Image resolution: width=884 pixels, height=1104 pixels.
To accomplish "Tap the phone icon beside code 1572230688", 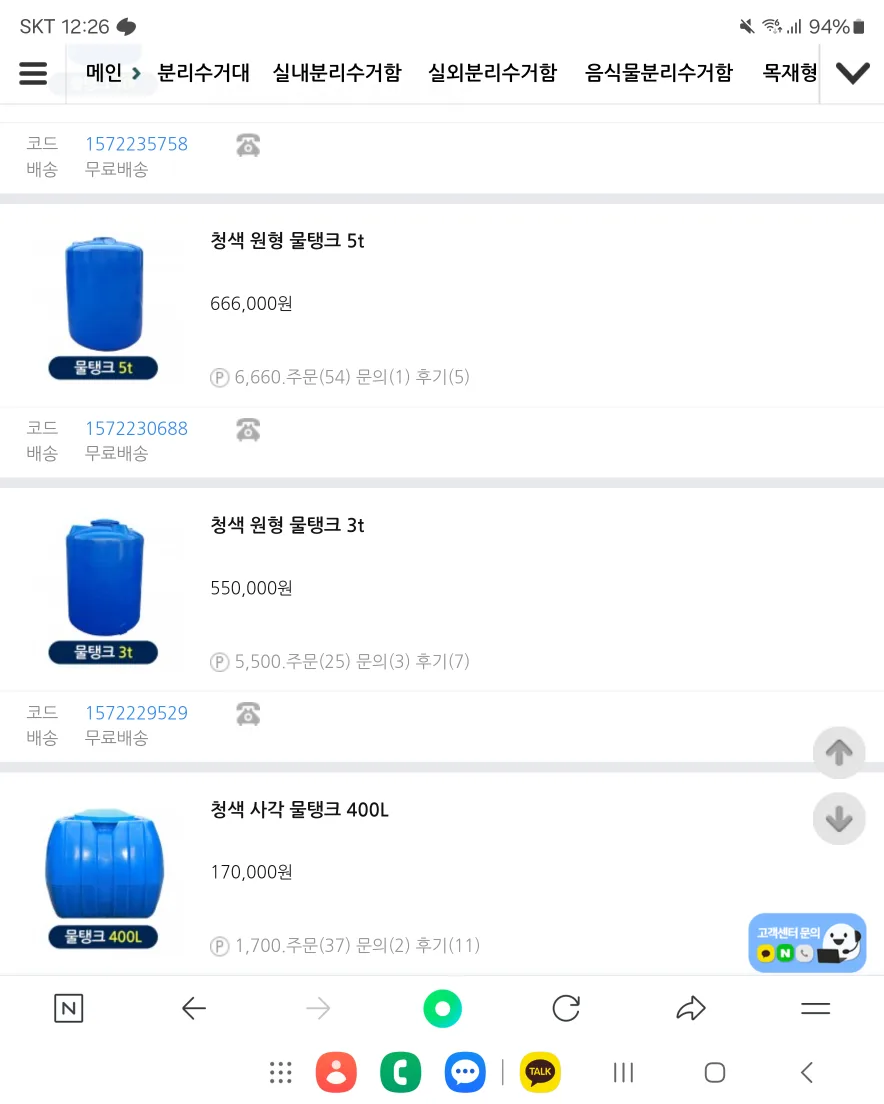I will point(246,429).
